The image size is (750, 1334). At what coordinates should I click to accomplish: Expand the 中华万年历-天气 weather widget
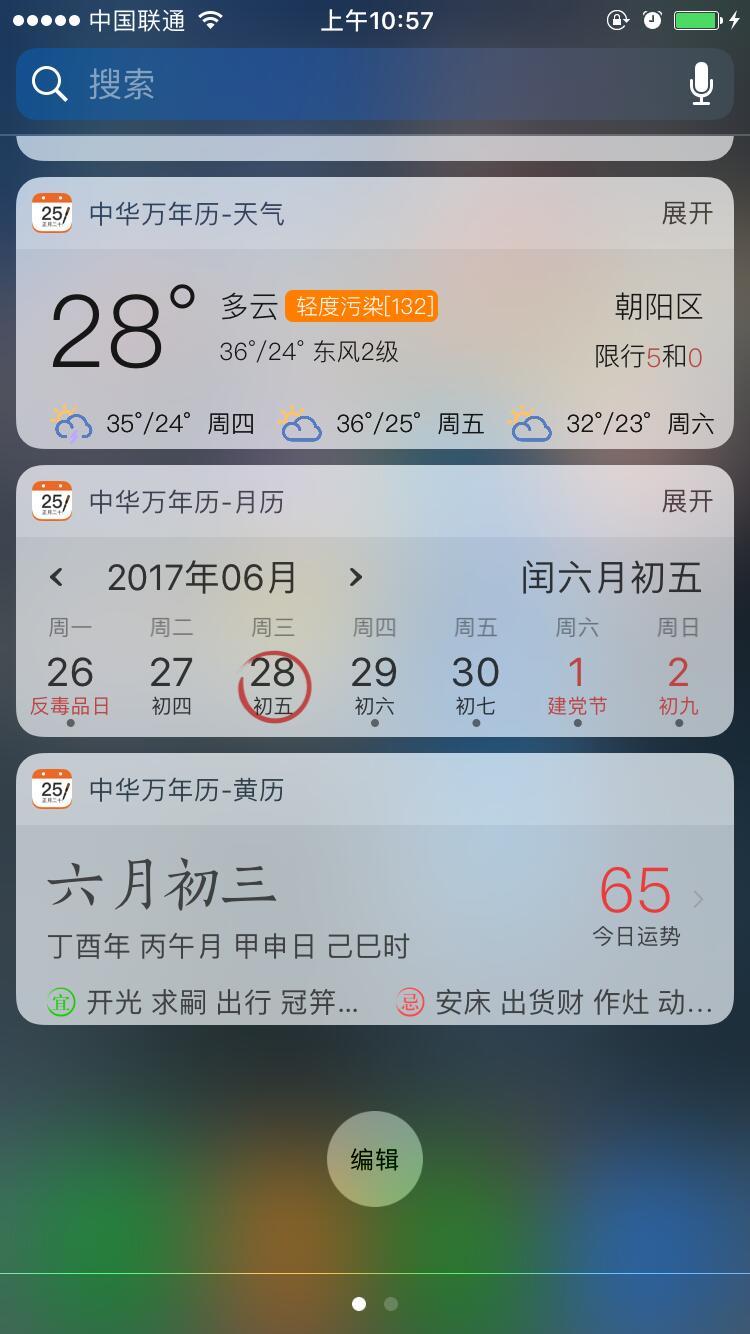click(x=687, y=213)
